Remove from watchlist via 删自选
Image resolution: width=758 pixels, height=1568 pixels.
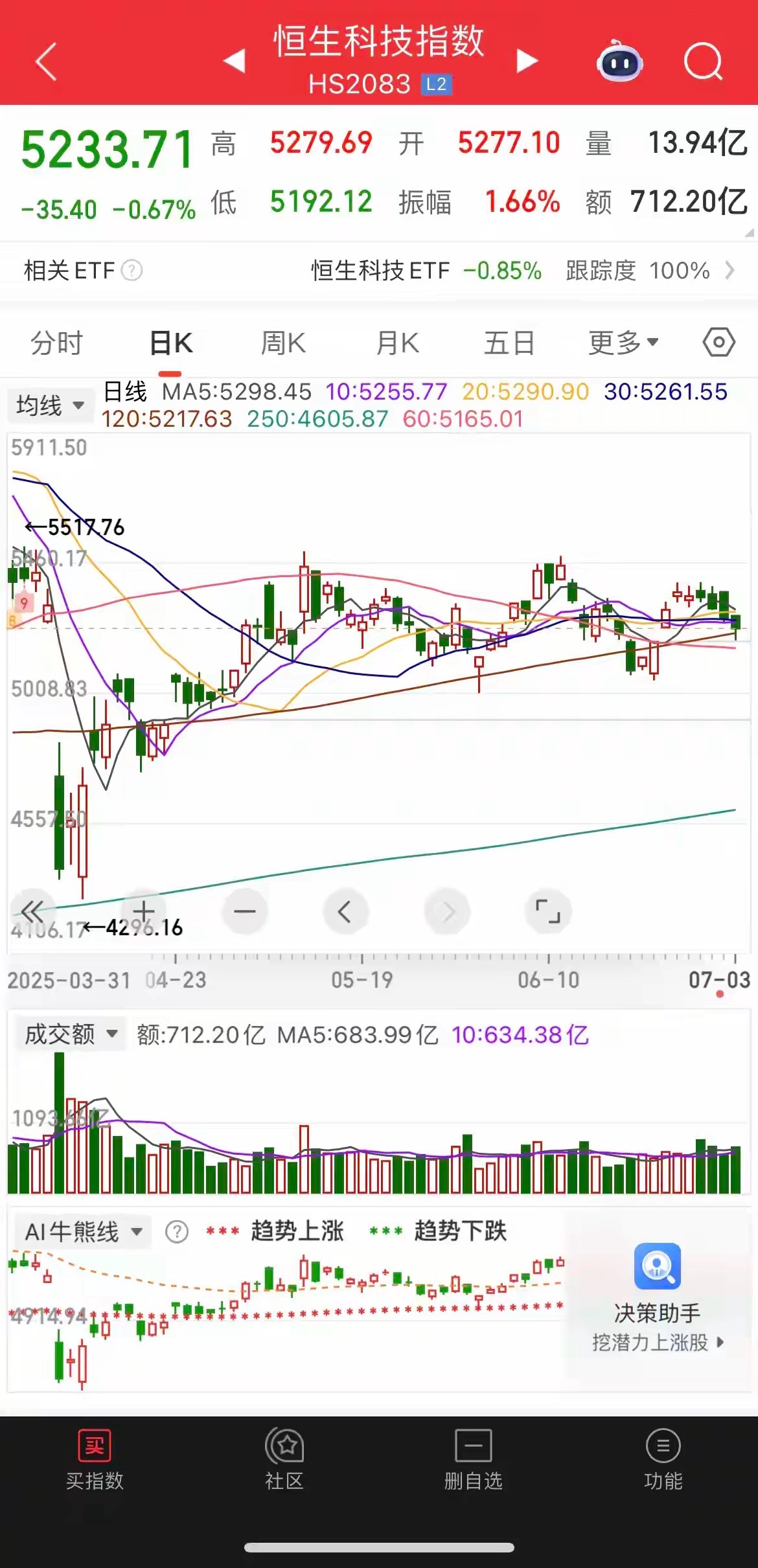coord(474,1460)
